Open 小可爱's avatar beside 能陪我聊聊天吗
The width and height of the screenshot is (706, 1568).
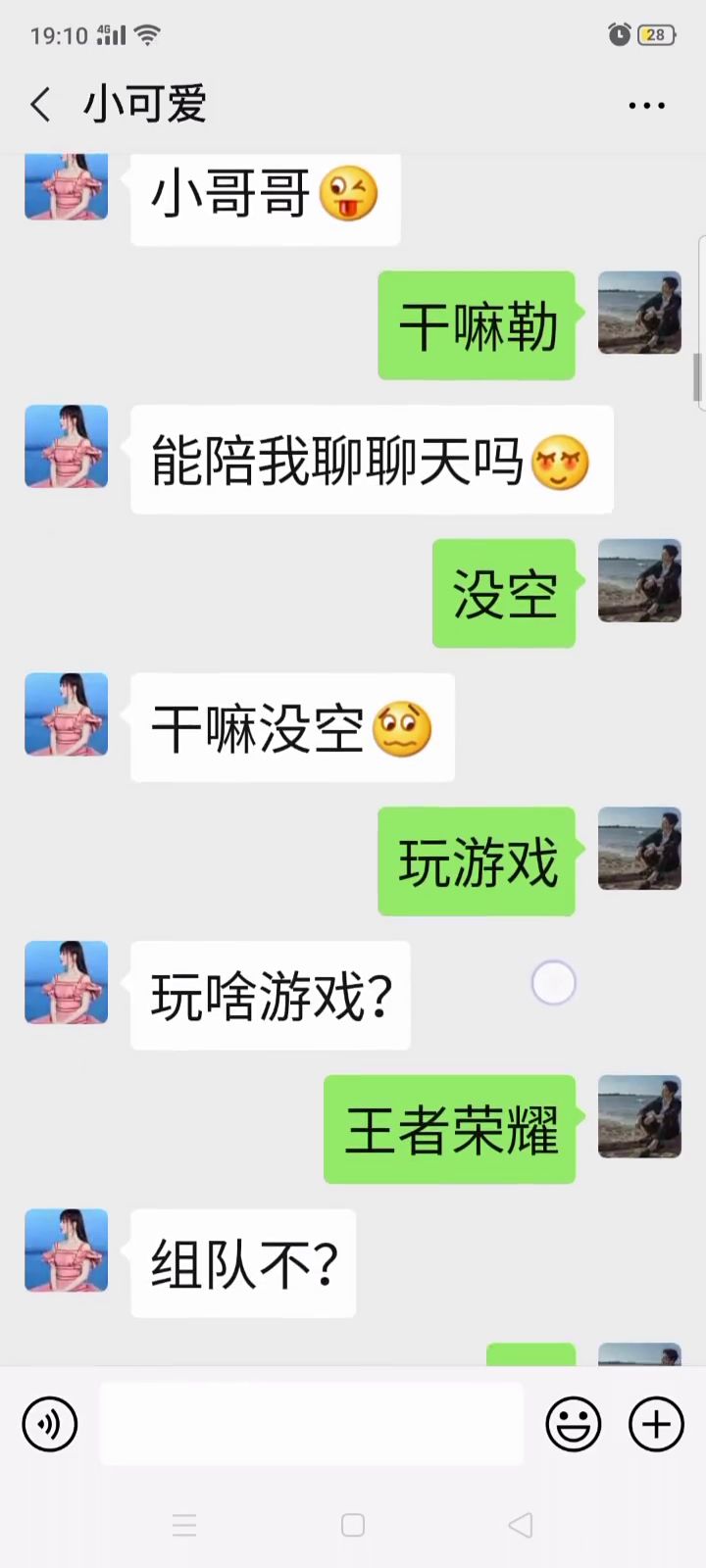coord(66,446)
